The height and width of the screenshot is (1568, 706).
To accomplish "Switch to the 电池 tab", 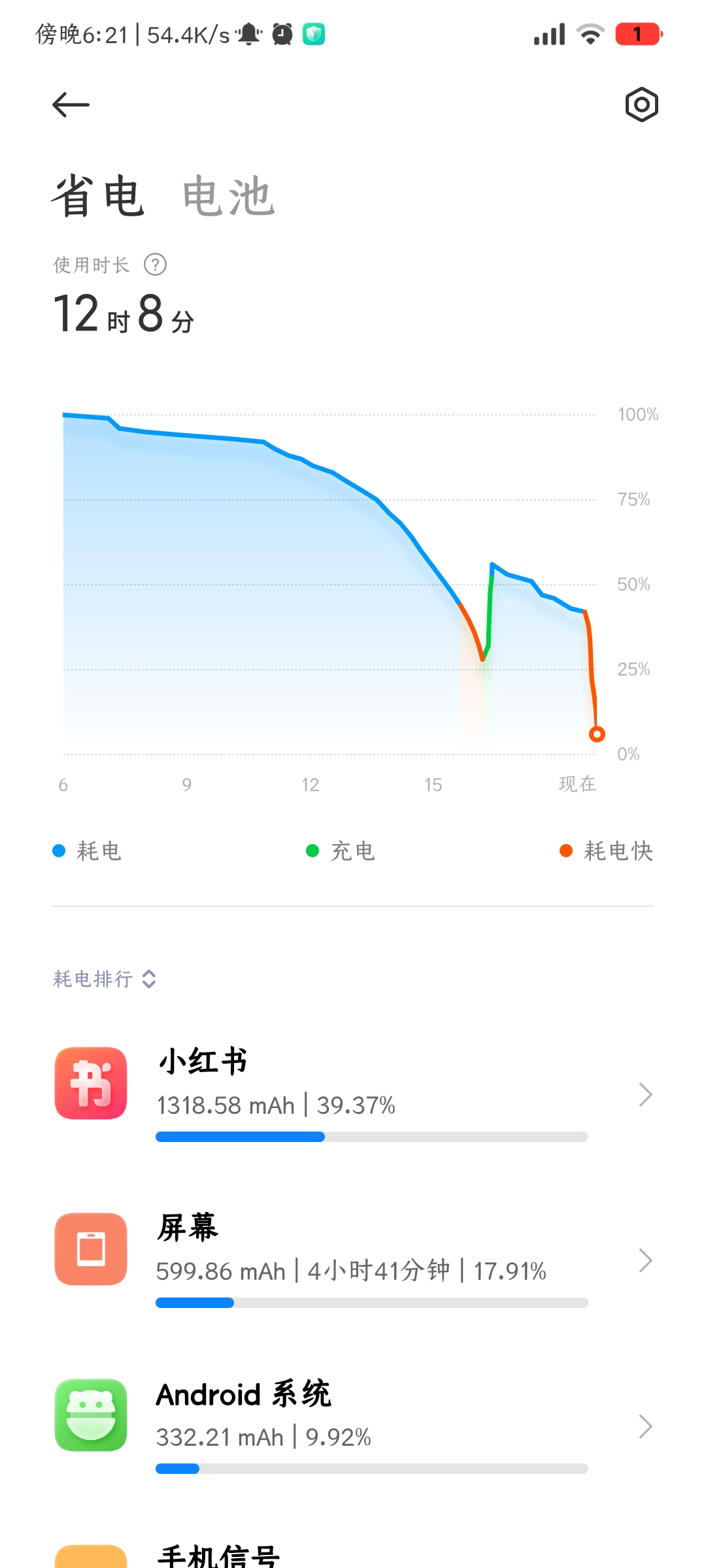I will 228,196.
